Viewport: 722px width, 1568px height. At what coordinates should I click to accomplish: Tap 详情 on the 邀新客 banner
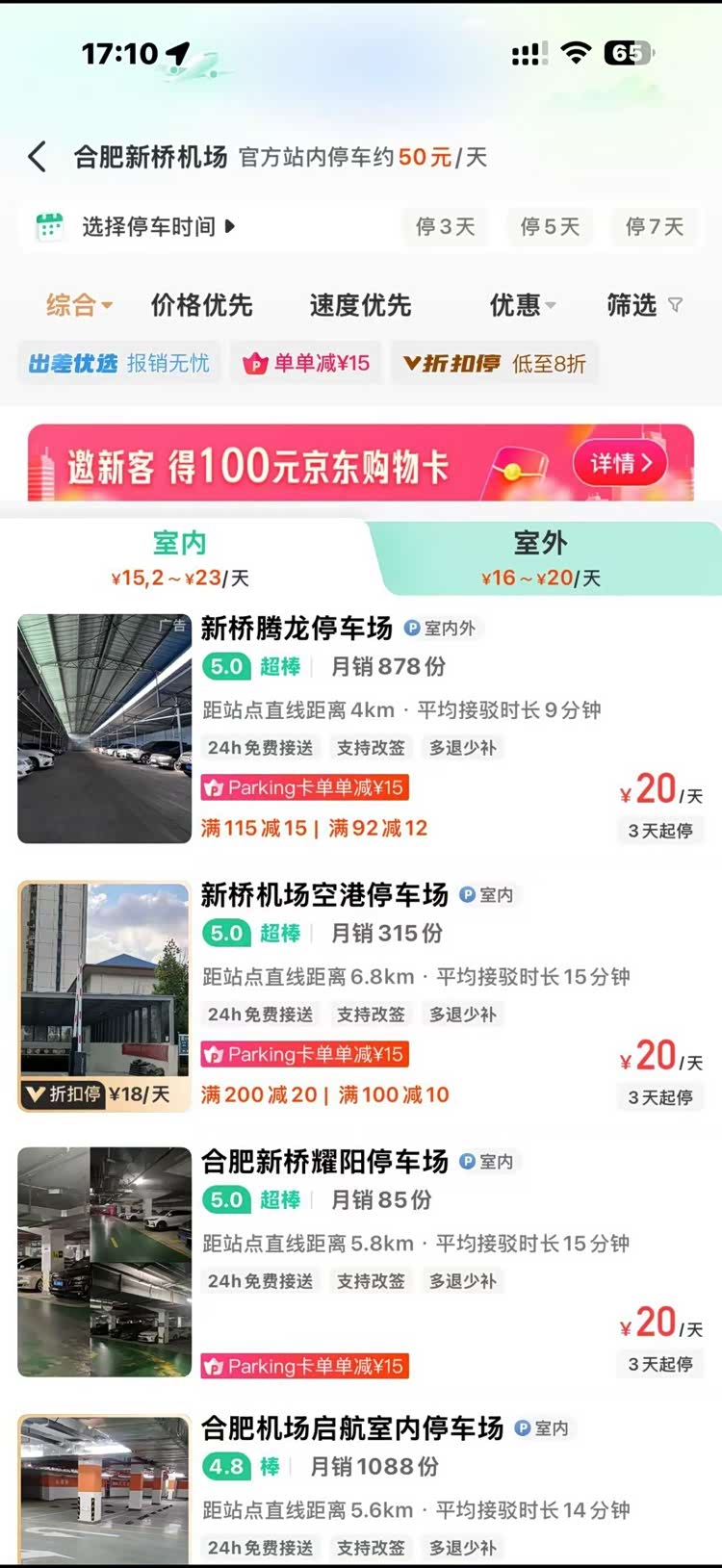(621, 464)
